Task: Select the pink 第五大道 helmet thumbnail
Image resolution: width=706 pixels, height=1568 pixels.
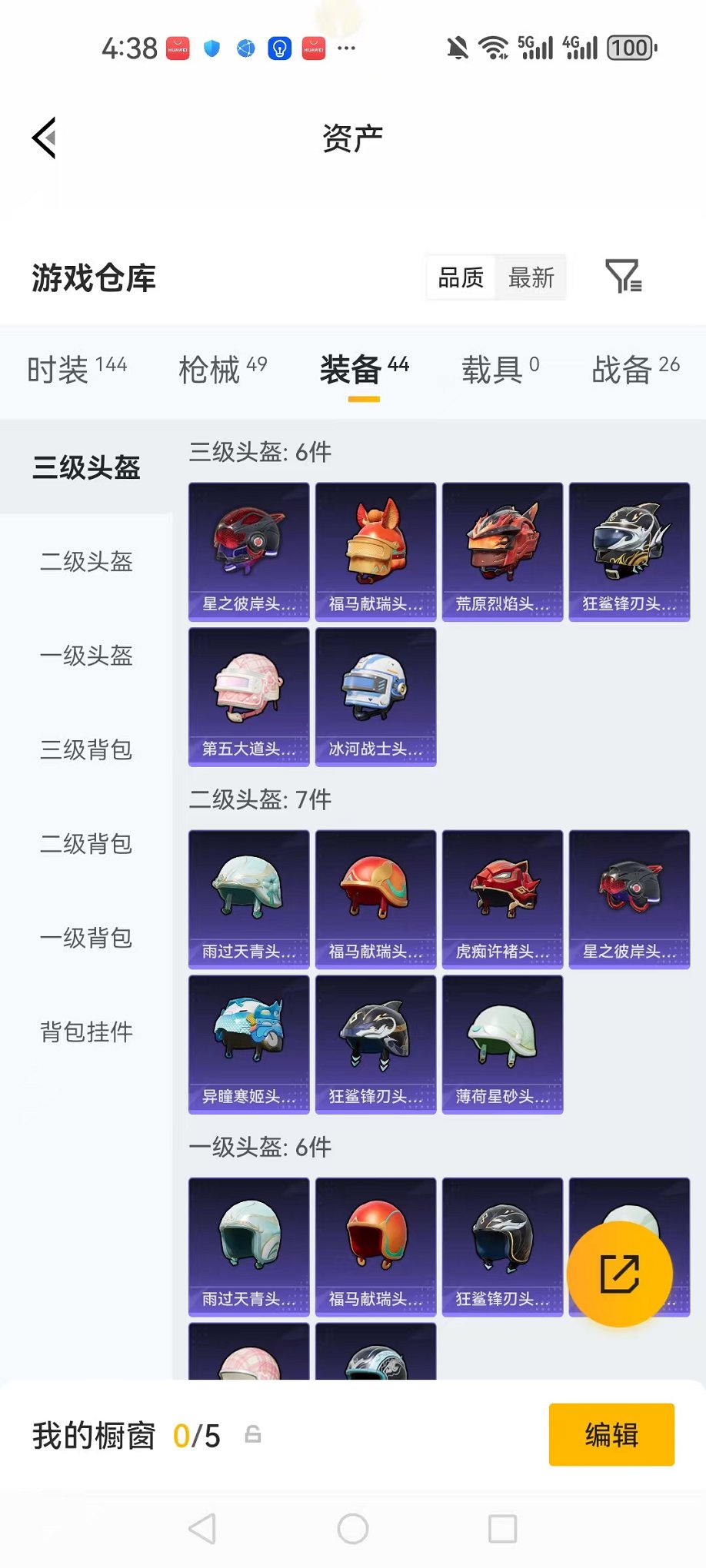Action: click(248, 696)
